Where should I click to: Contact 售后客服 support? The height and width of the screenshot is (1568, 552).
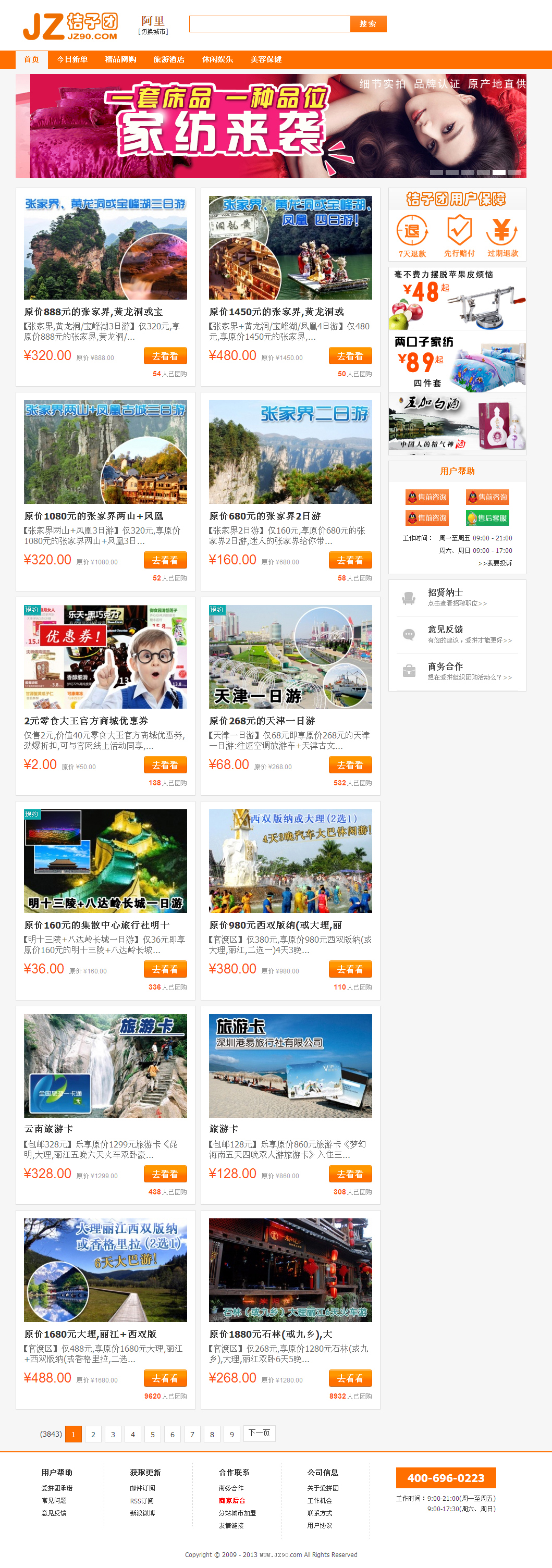click(487, 518)
